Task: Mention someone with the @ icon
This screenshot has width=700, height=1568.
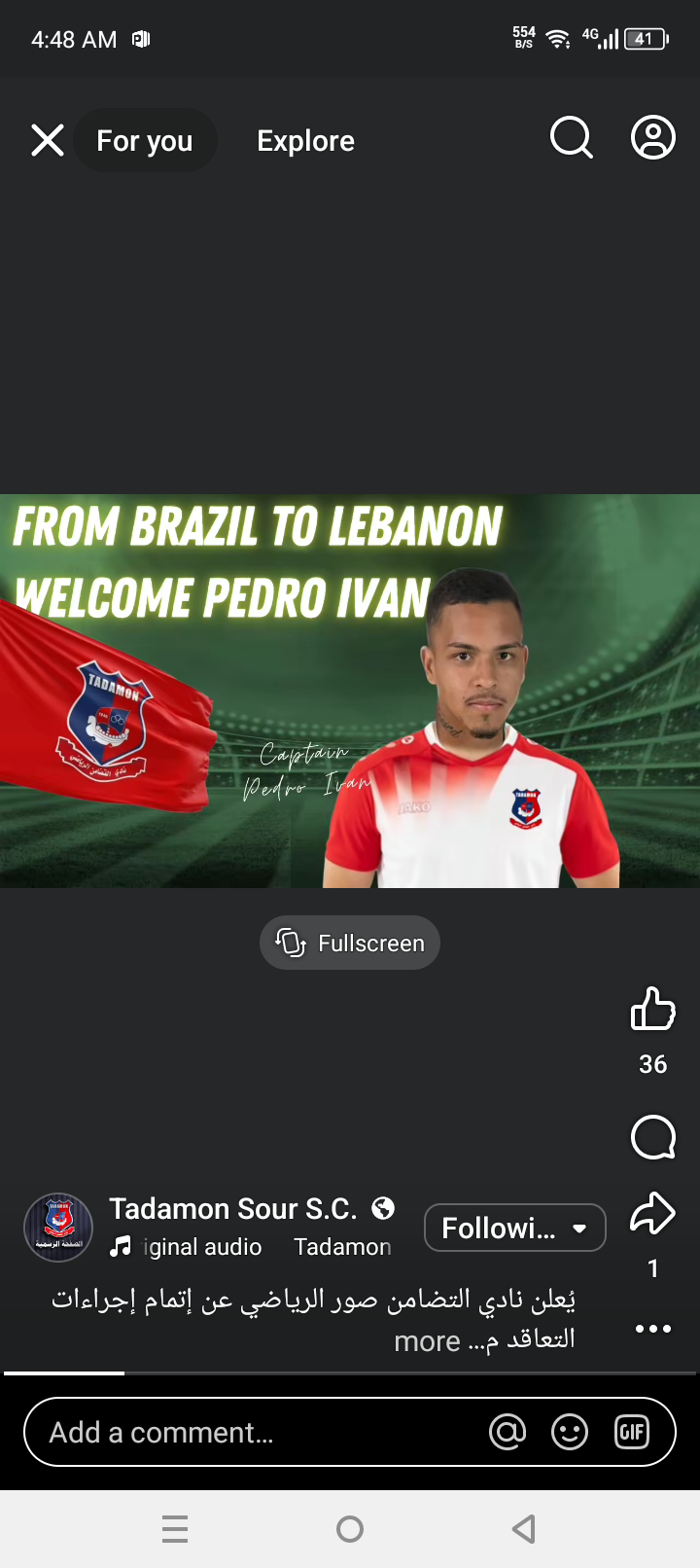Action: (x=507, y=1432)
